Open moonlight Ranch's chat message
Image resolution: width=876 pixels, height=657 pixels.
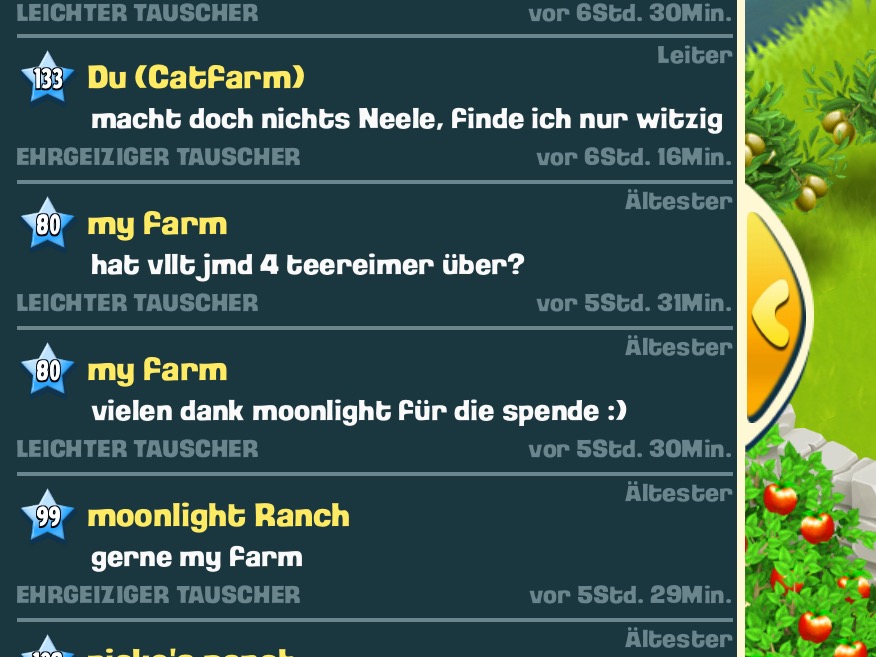196,557
